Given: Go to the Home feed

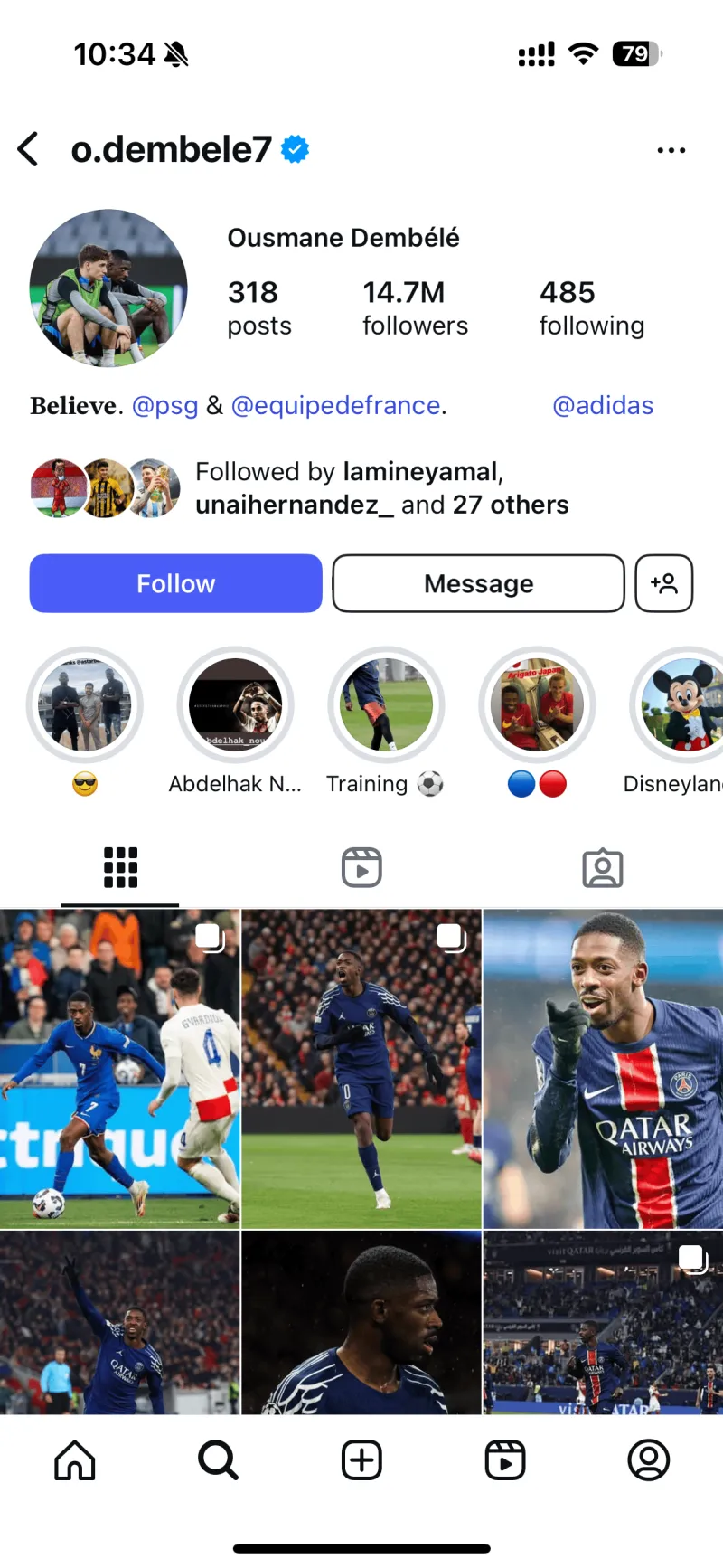Looking at the screenshot, I should (x=75, y=1459).
